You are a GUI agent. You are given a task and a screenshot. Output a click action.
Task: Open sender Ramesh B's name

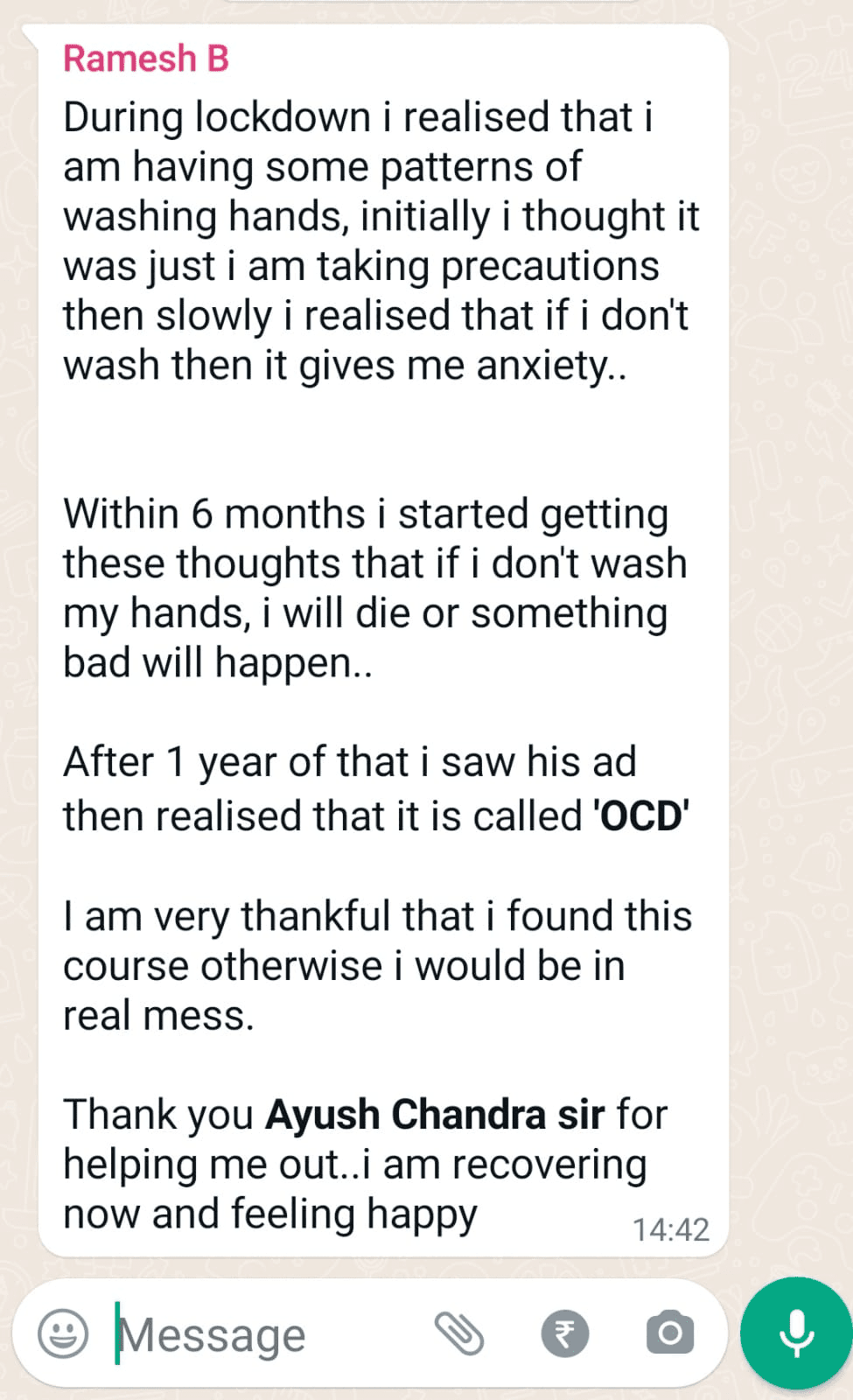point(146,59)
